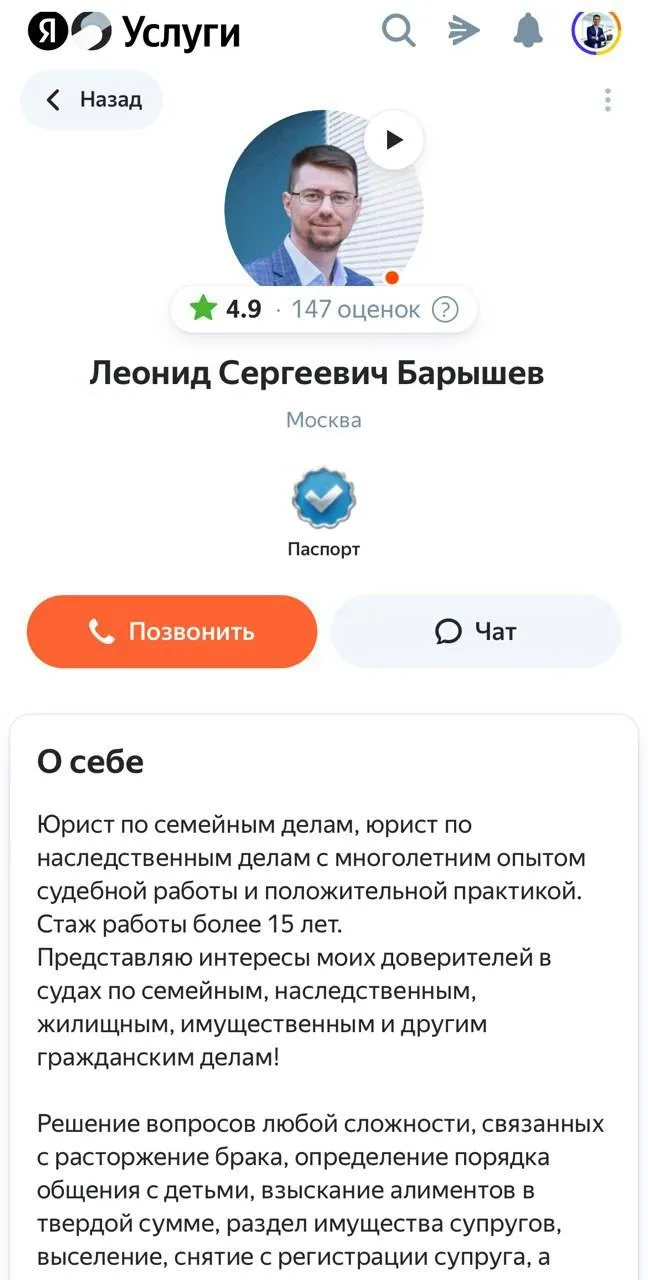
Task: Open the Яндекс Услуги home logo
Action: click(x=134, y=32)
